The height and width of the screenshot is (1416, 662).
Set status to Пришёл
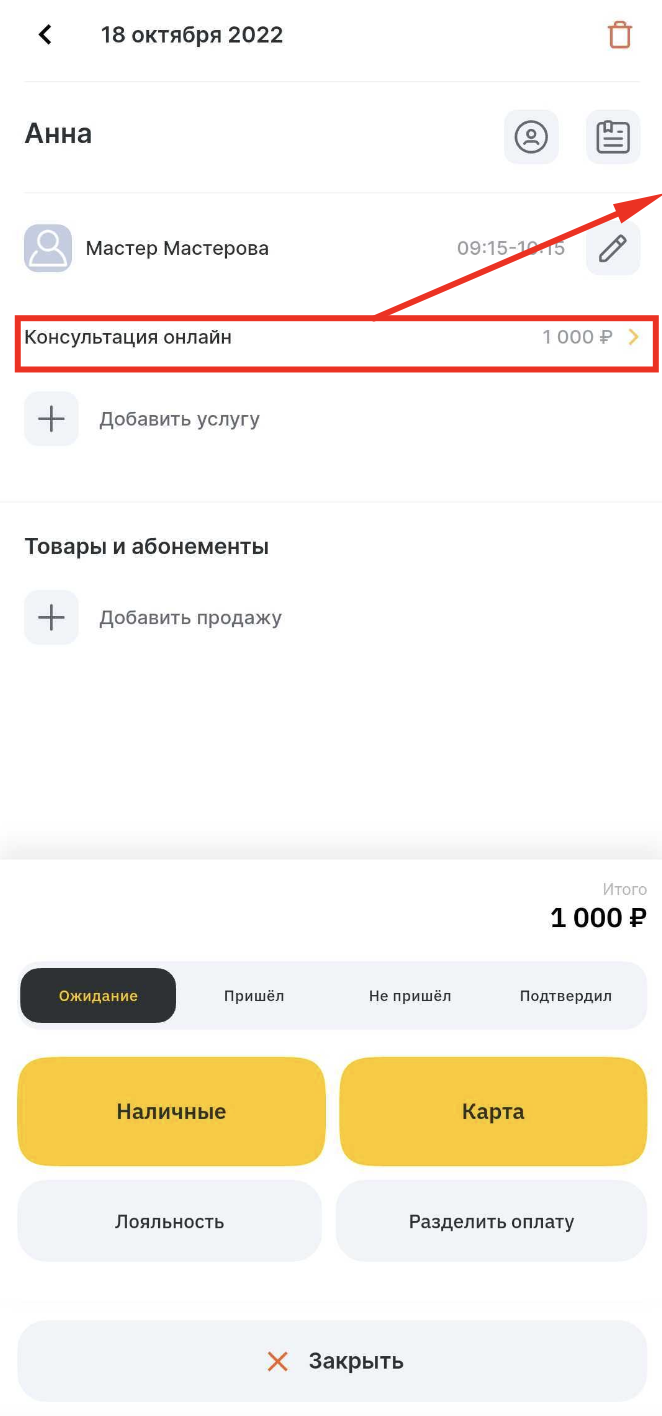(254, 996)
